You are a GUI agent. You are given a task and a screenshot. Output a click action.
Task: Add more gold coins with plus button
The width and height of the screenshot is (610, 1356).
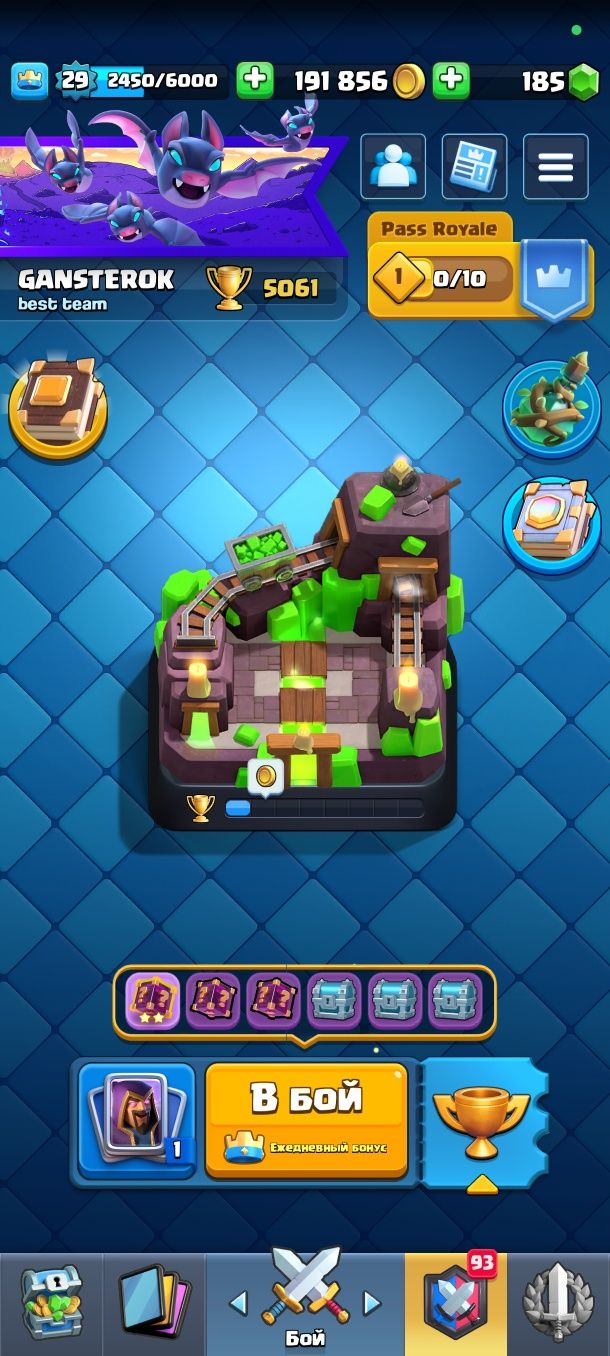point(451,80)
